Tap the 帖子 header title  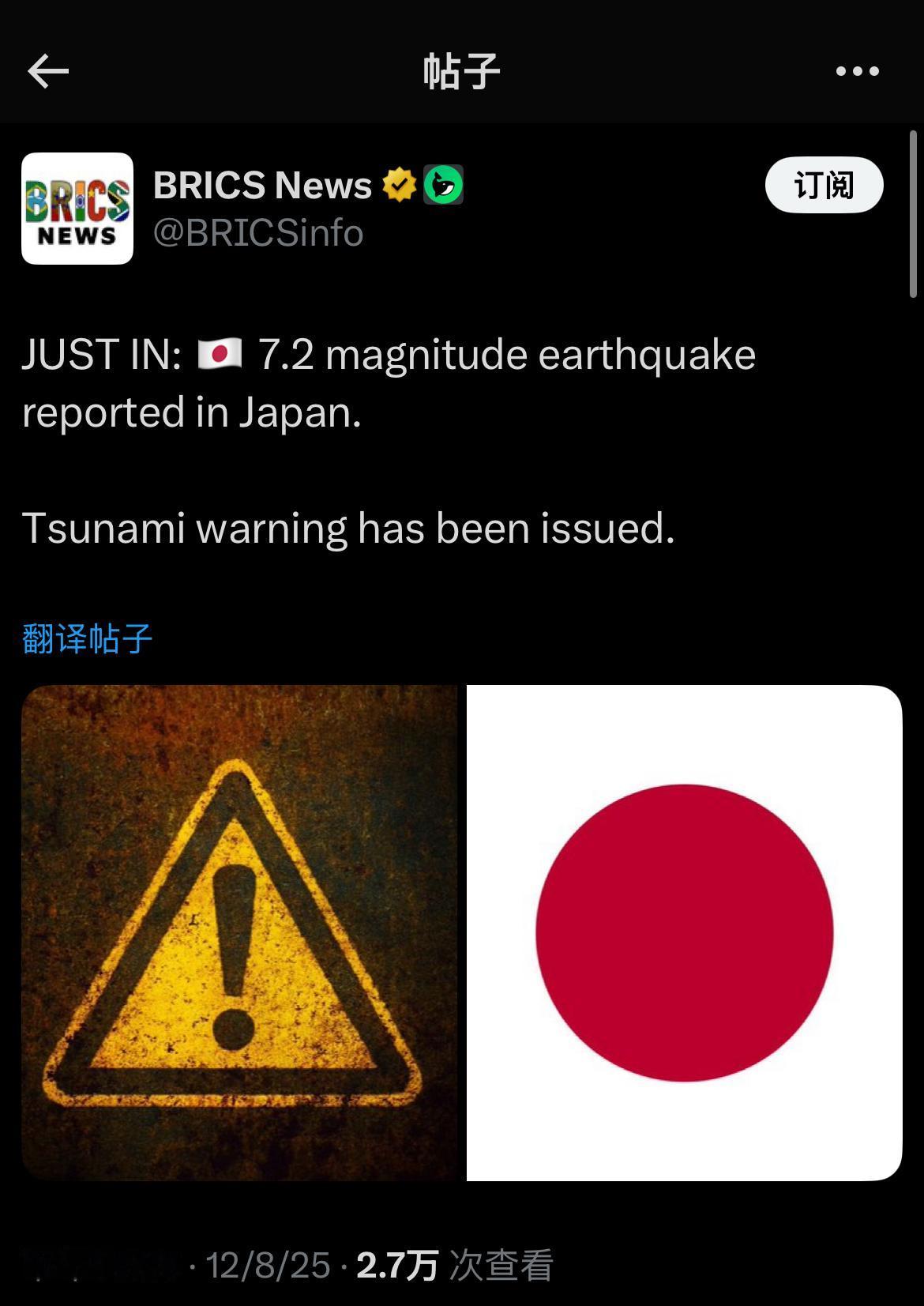click(x=462, y=70)
